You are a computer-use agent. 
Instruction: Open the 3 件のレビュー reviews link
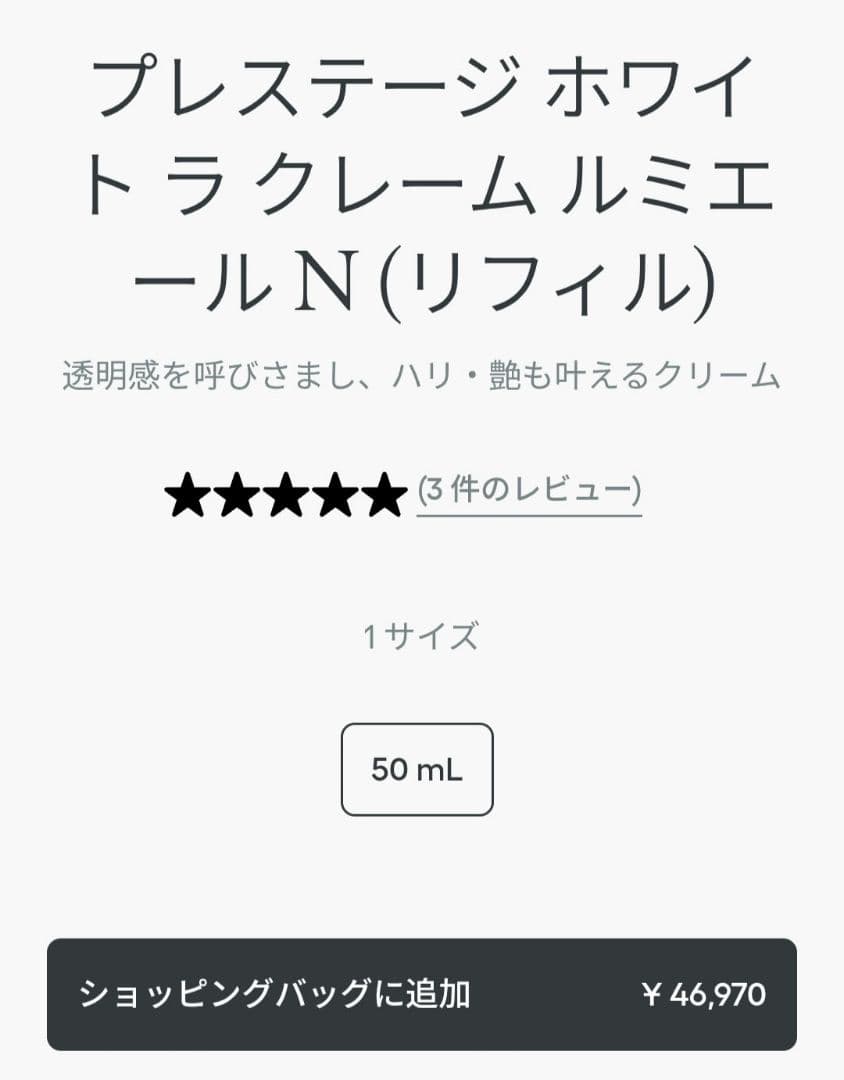tap(528, 491)
